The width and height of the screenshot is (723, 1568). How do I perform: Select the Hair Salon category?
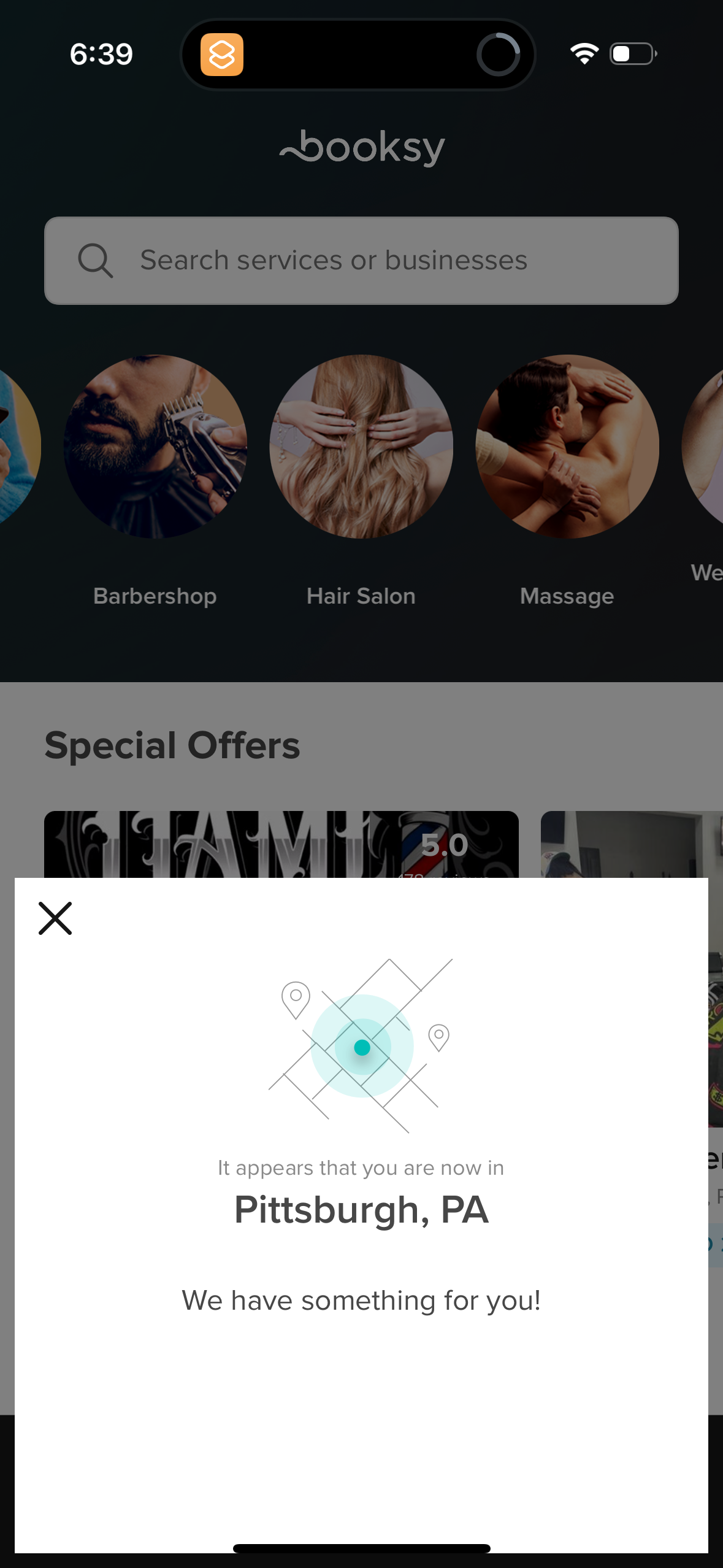[361, 447]
